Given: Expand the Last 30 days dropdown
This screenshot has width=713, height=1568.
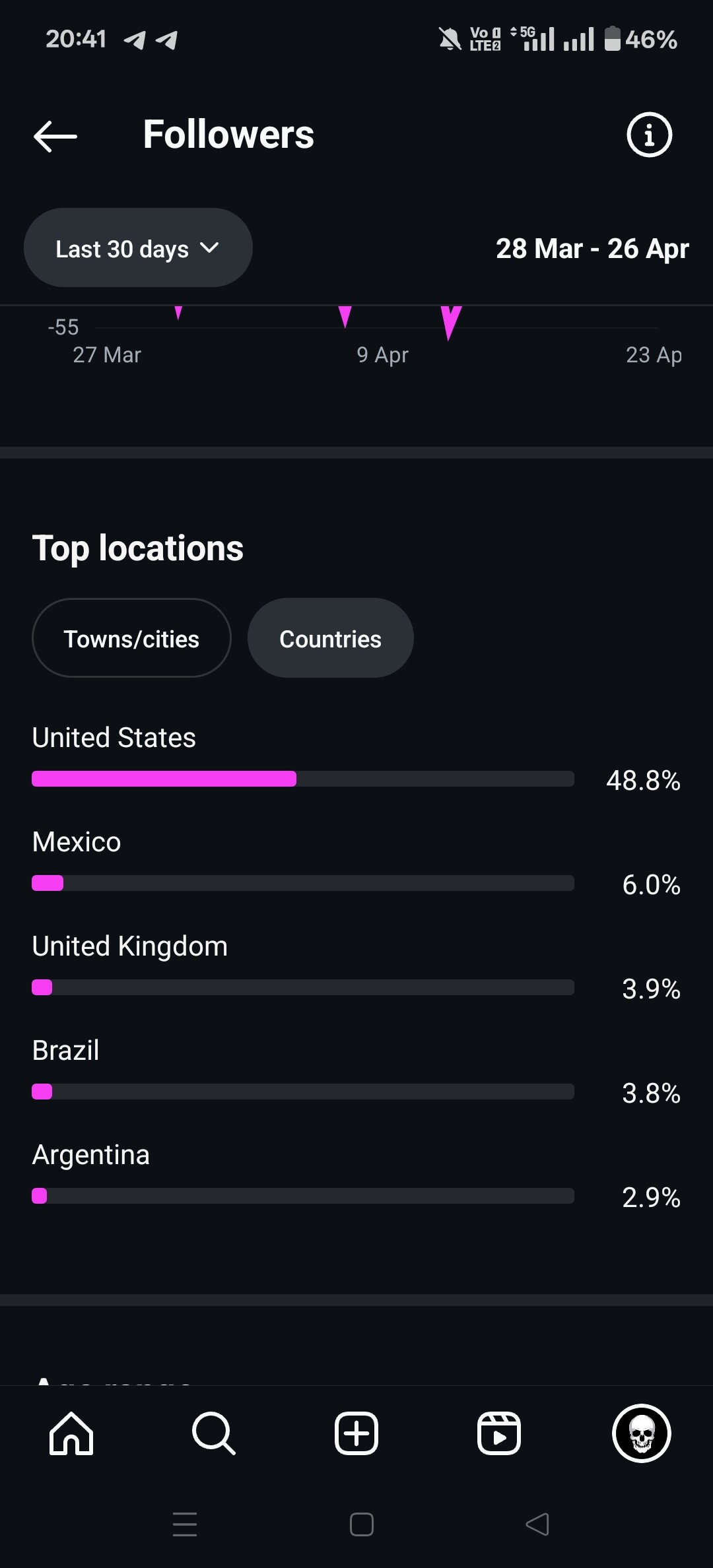Looking at the screenshot, I should coord(138,247).
